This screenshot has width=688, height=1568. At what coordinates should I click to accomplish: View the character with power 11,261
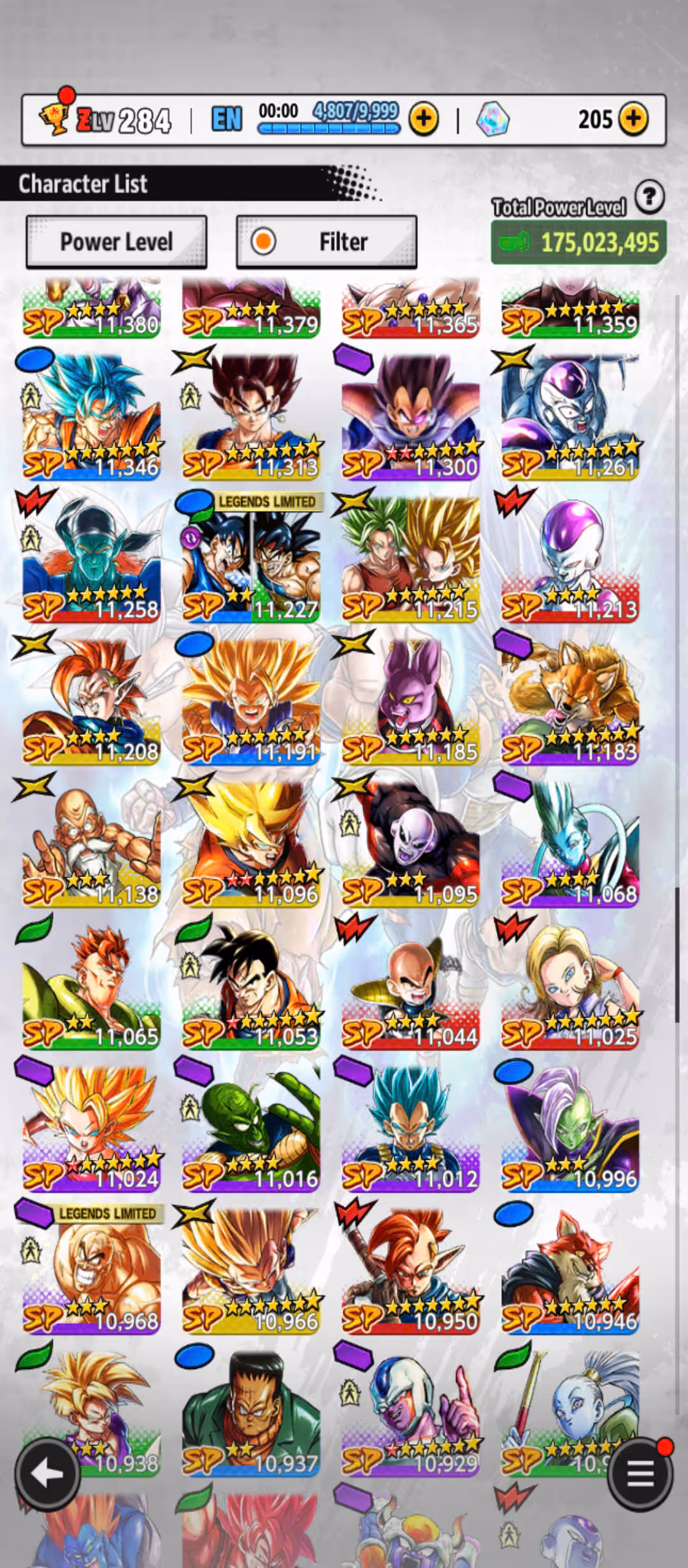(x=570, y=417)
